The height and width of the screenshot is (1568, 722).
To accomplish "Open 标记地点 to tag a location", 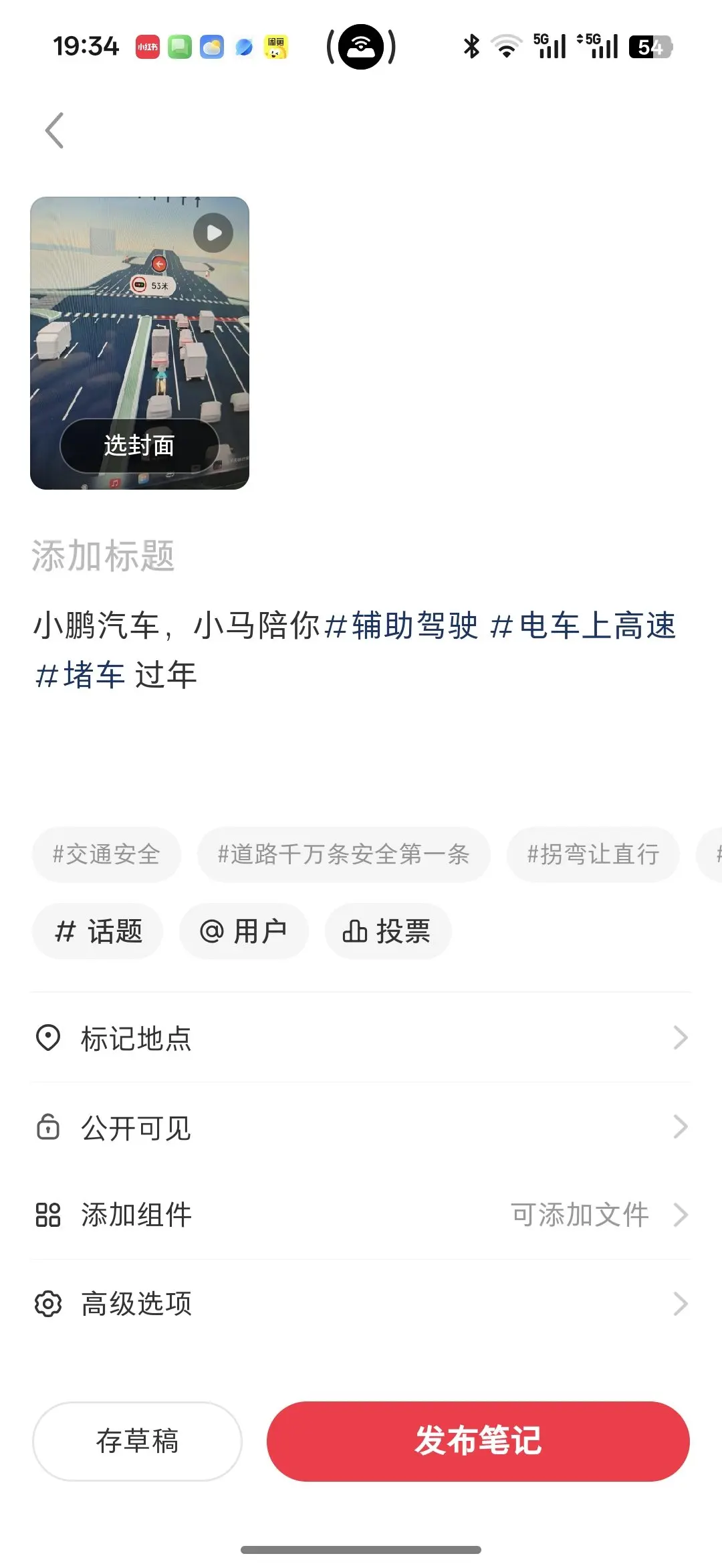I will pos(361,1038).
